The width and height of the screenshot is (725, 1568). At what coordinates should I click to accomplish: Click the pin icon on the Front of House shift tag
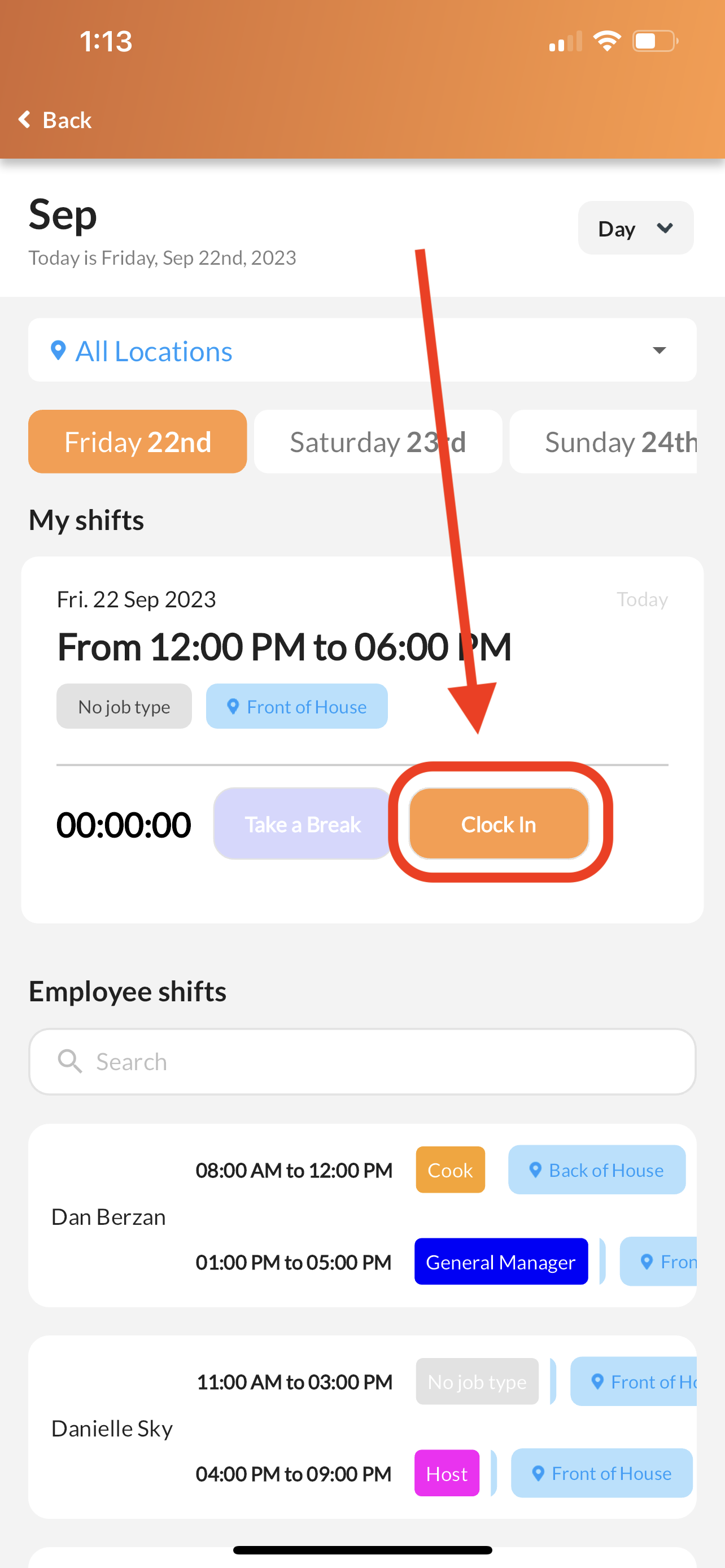(x=233, y=707)
